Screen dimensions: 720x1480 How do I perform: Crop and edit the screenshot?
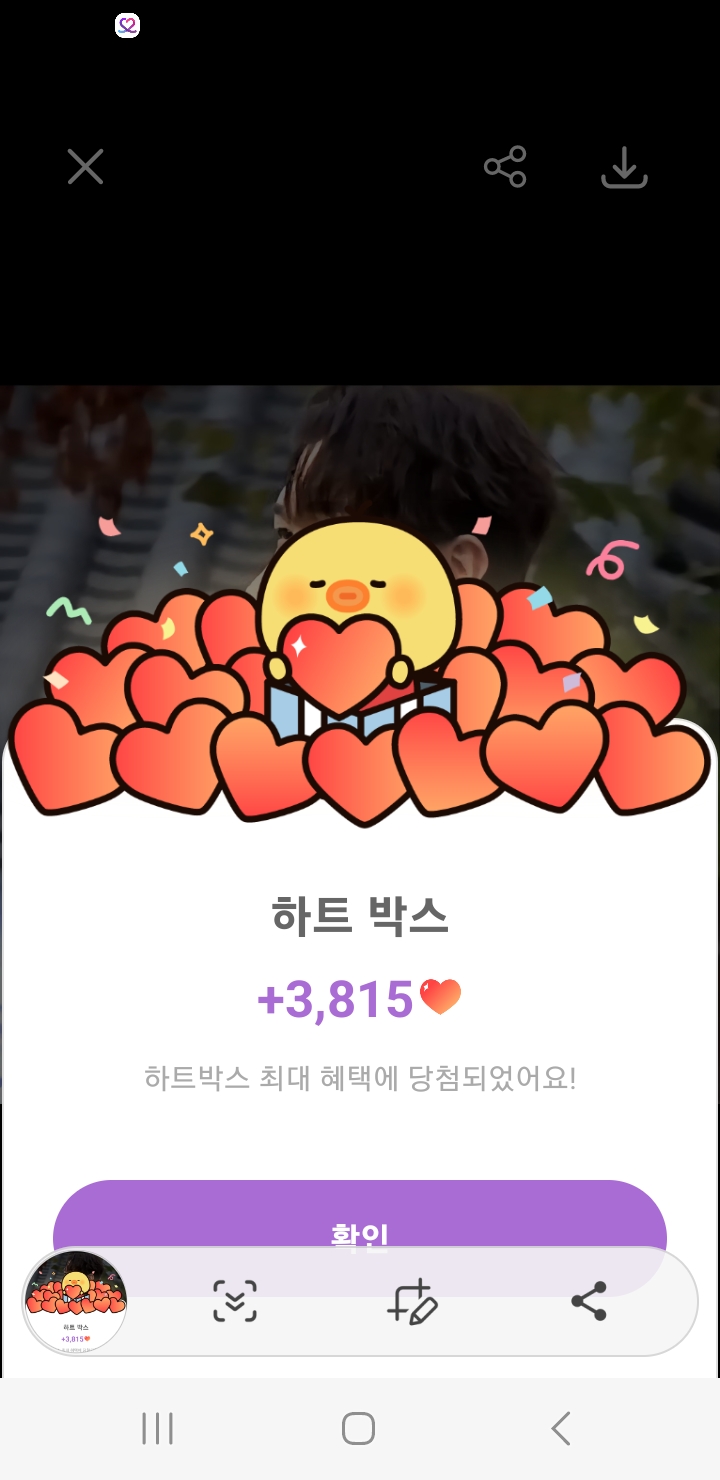pyautogui.click(x=412, y=1301)
